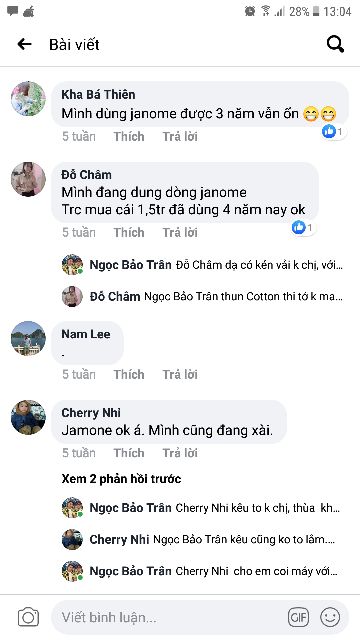Like Đỗ Châm's comment
Screen dimensions: 360x640
(129, 233)
